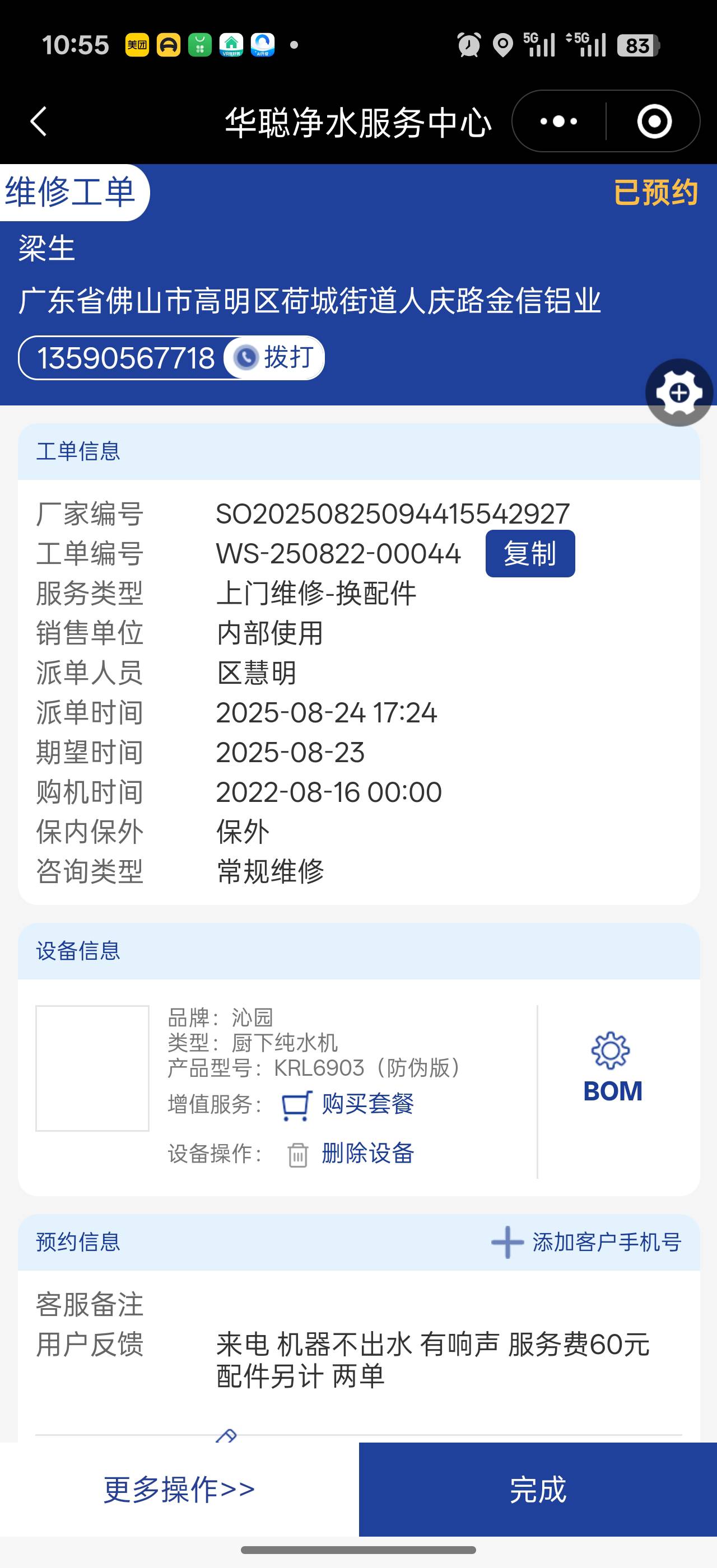Open the floating gear plus button
The image size is (717, 1568).
(x=679, y=393)
